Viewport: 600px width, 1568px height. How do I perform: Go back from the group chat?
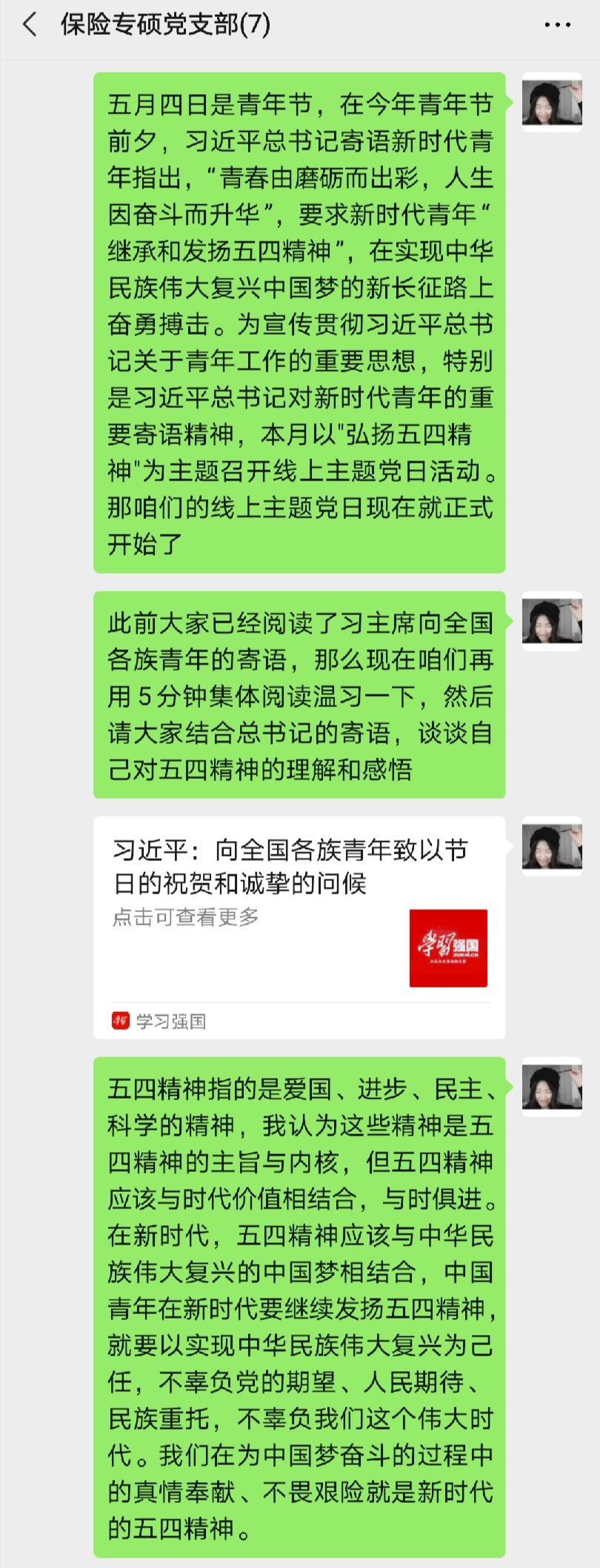point(30,25)
